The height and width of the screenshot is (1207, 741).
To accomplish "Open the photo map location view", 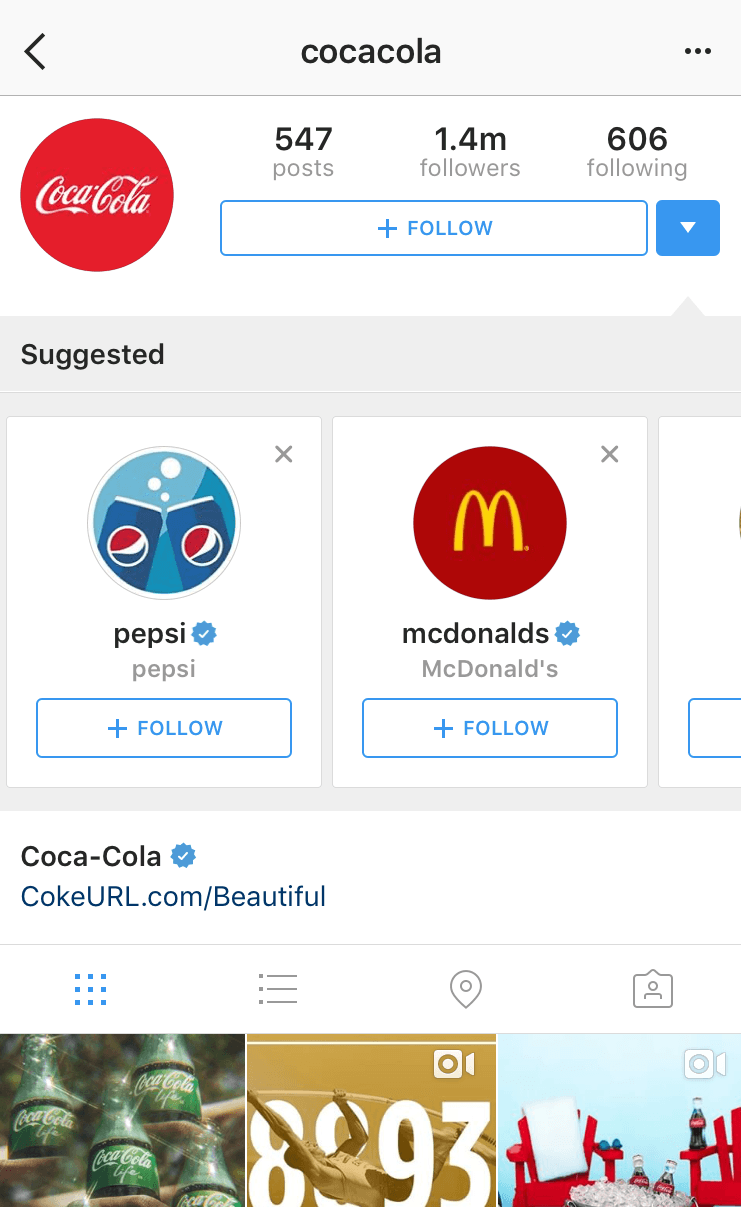I will [x=465, y=988].
